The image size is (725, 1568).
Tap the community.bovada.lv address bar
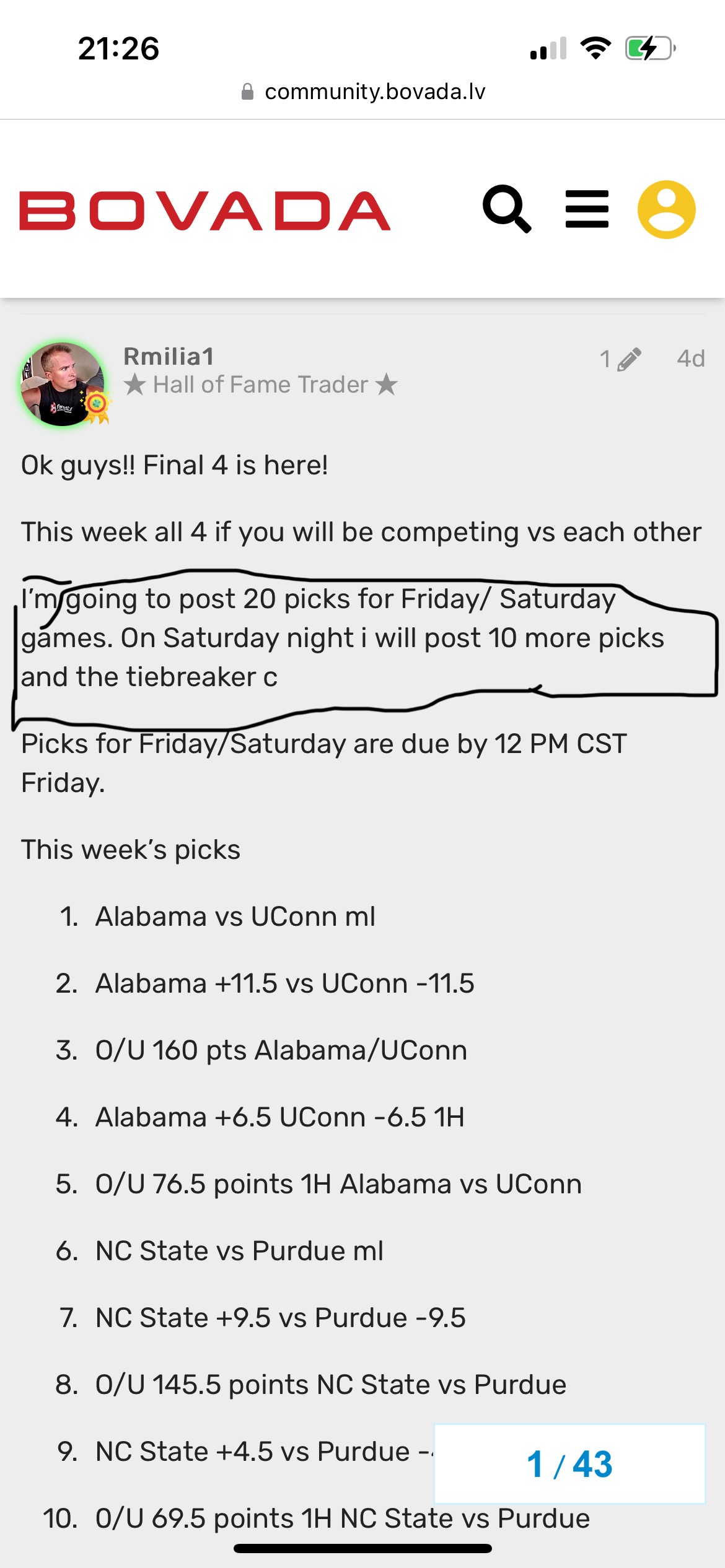tap(363, 92)
